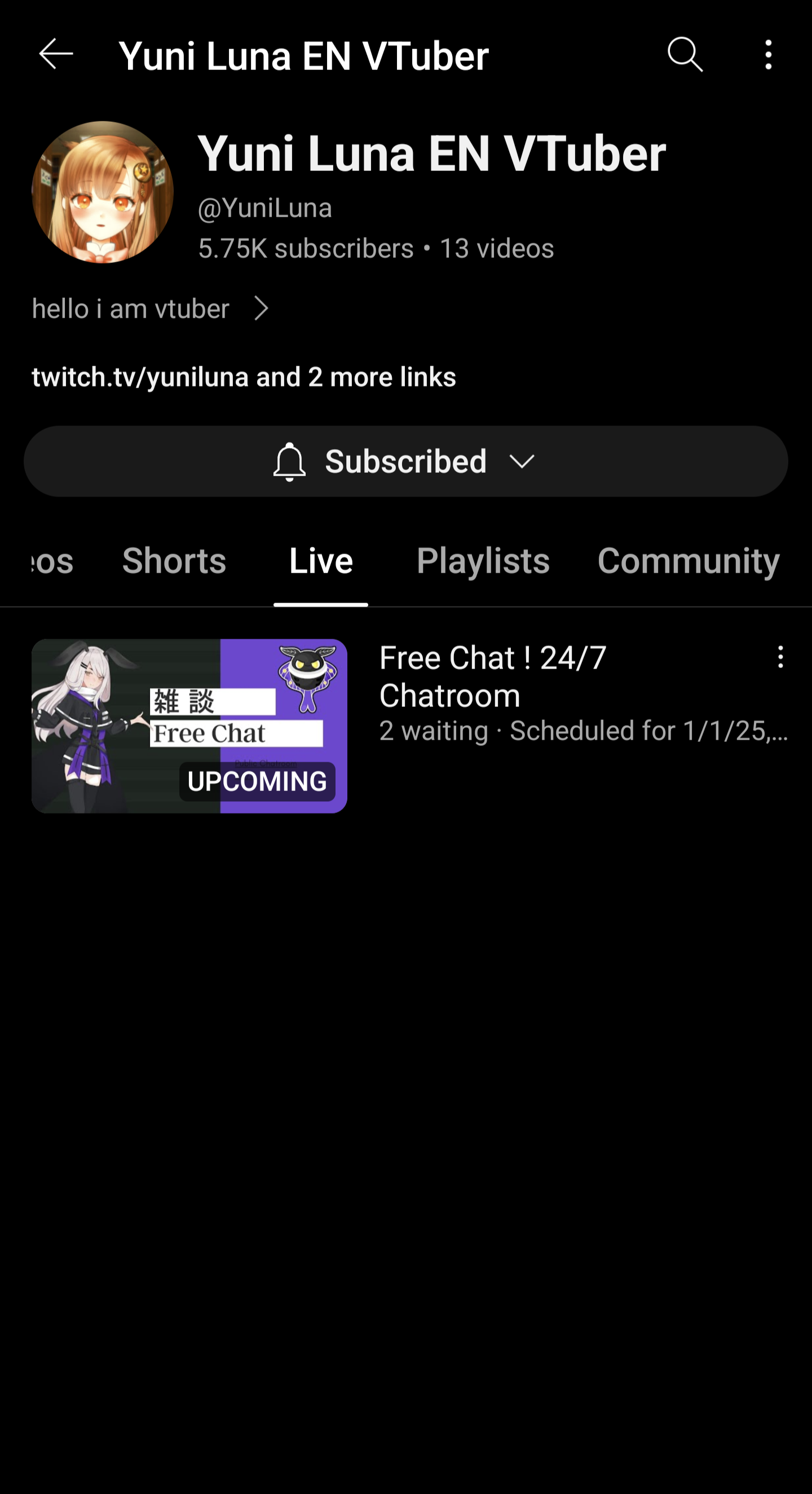Expand the 'hello i am vtuber' description

click(x=151, y=309)
